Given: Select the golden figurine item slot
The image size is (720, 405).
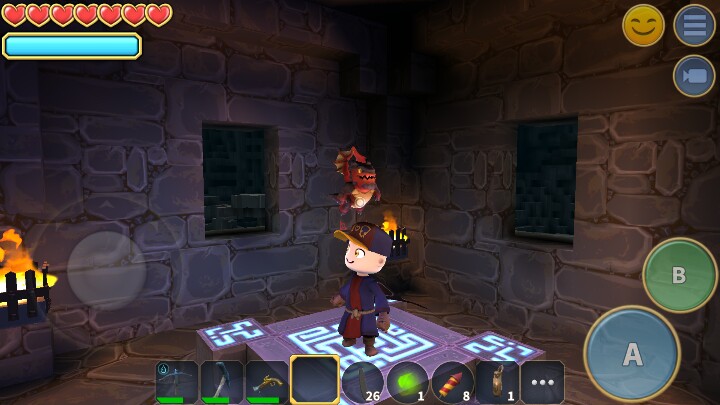Looking at the screenshot, I should (x=498, y=382).
